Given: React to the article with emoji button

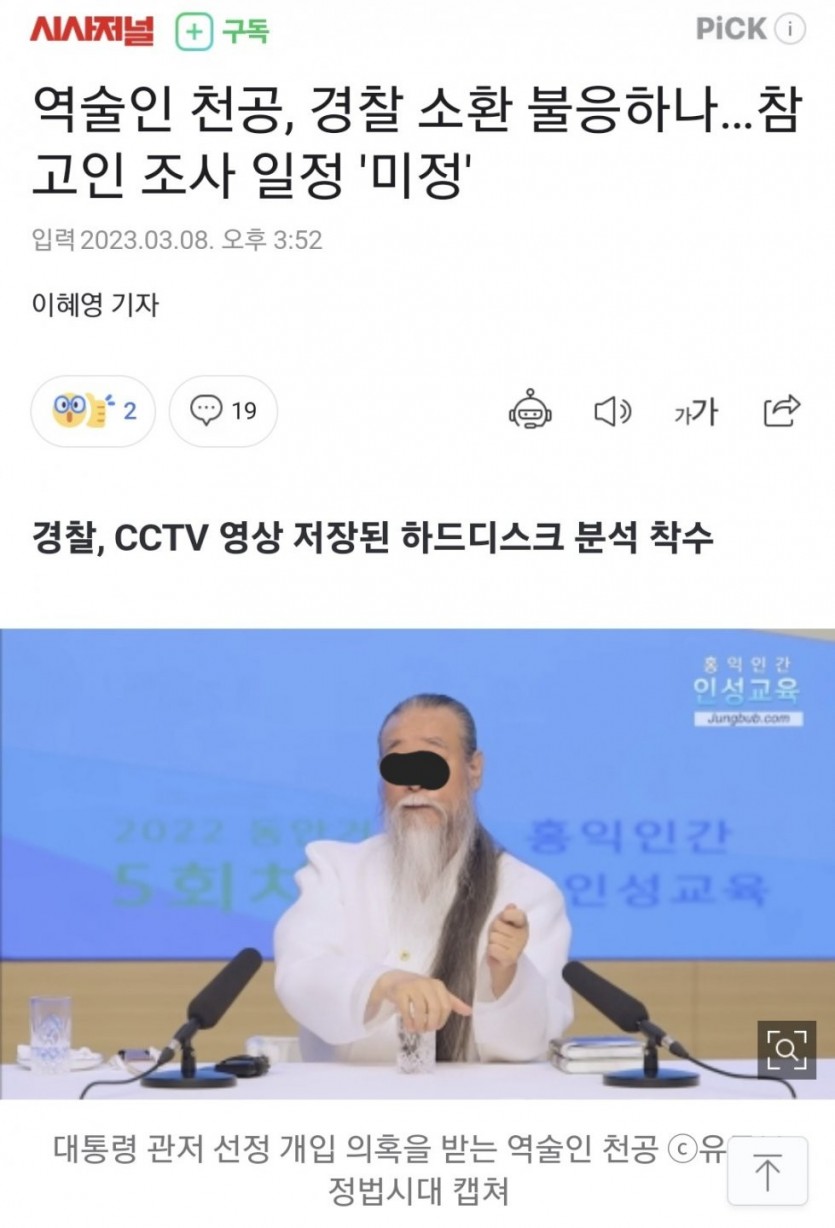Looking at the screenshot, I should [x=93, y=410].
